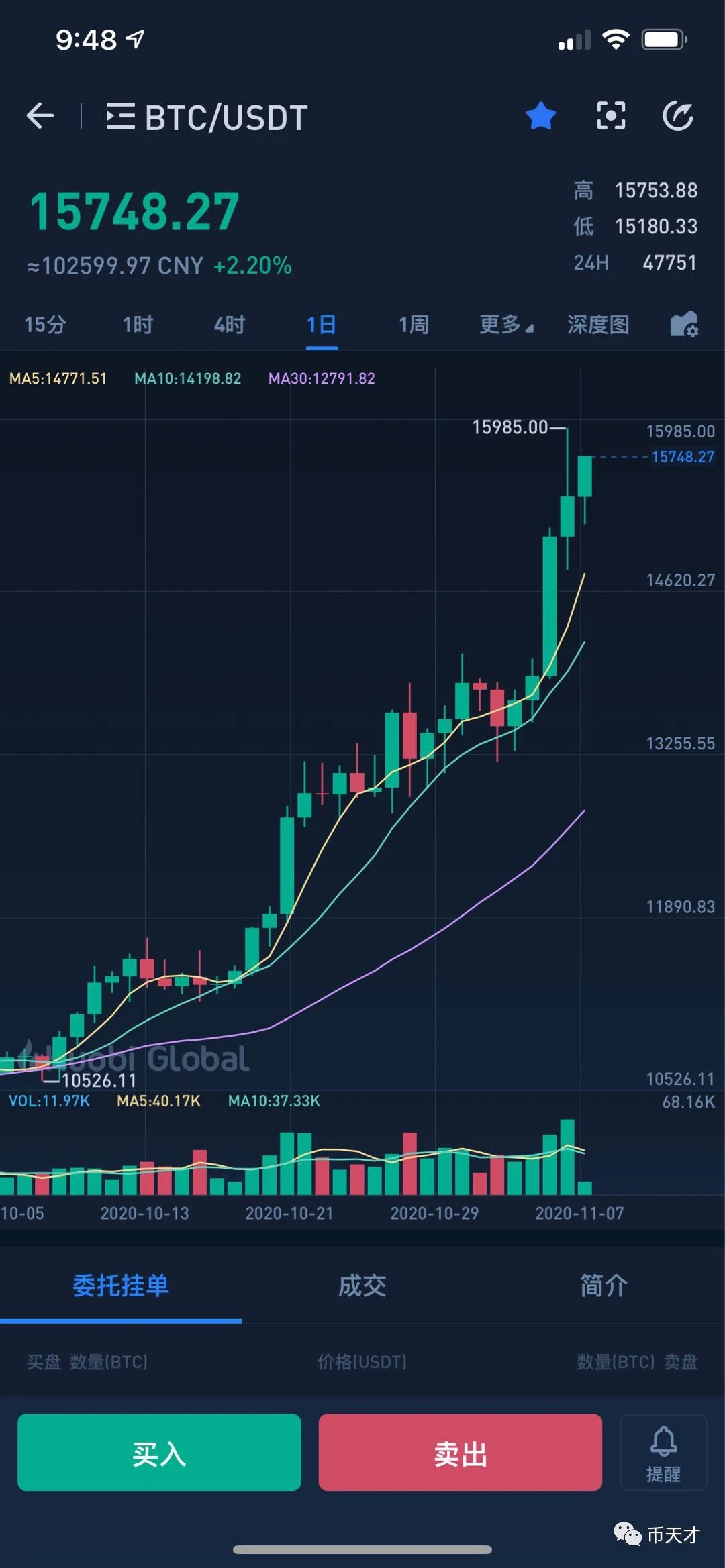Go back with the arrow icon
Screen dimensions: 725x1568
[40, 116]
